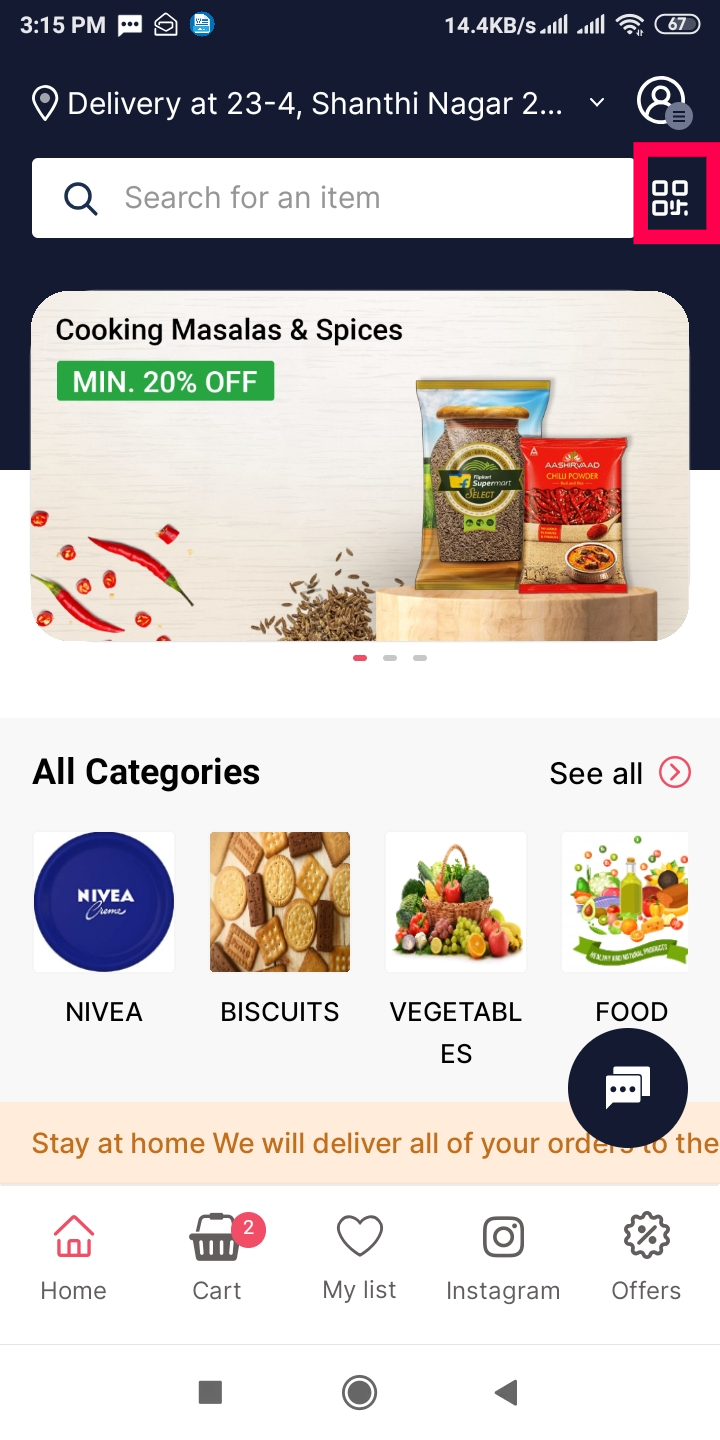Open the QR code scanner

[670, 197]
